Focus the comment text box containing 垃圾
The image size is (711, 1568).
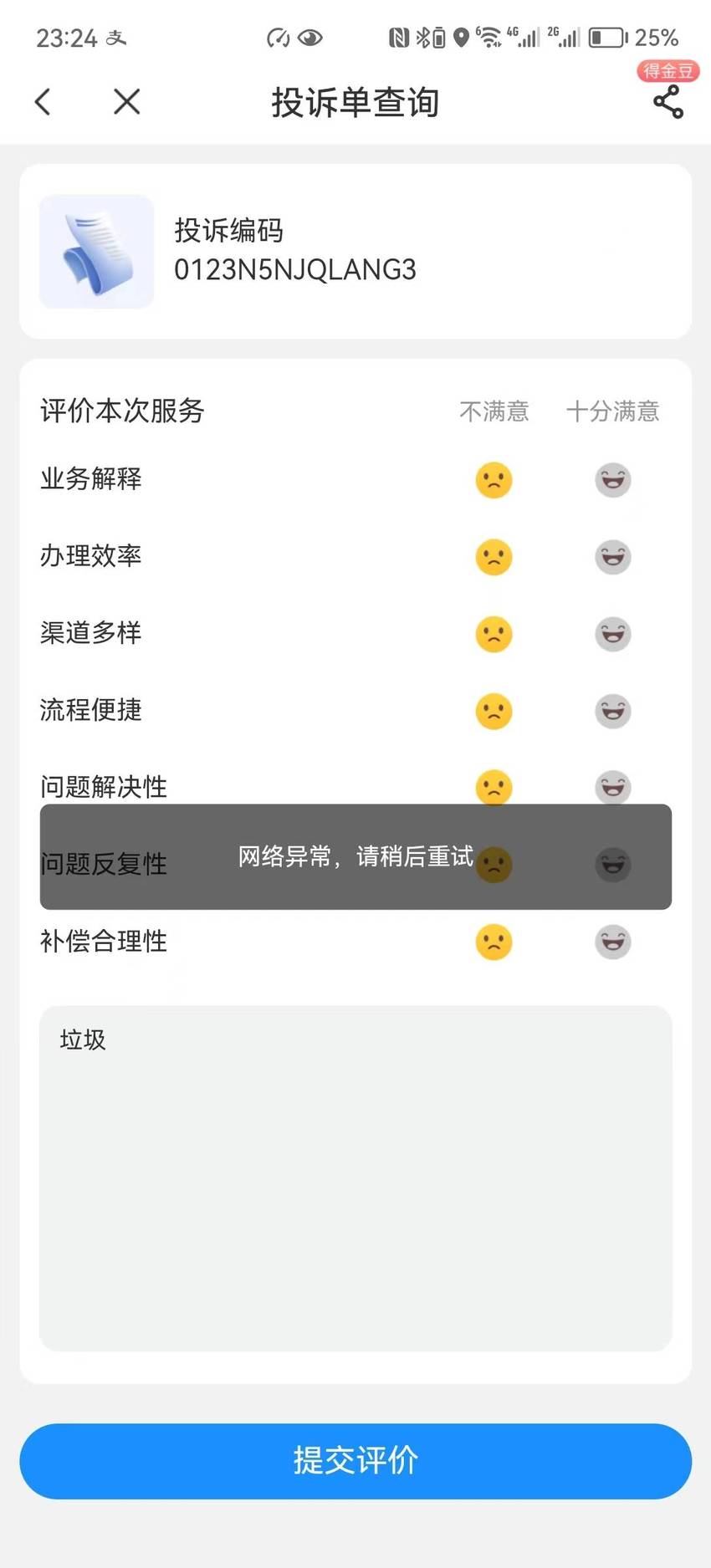(355, 1178)
